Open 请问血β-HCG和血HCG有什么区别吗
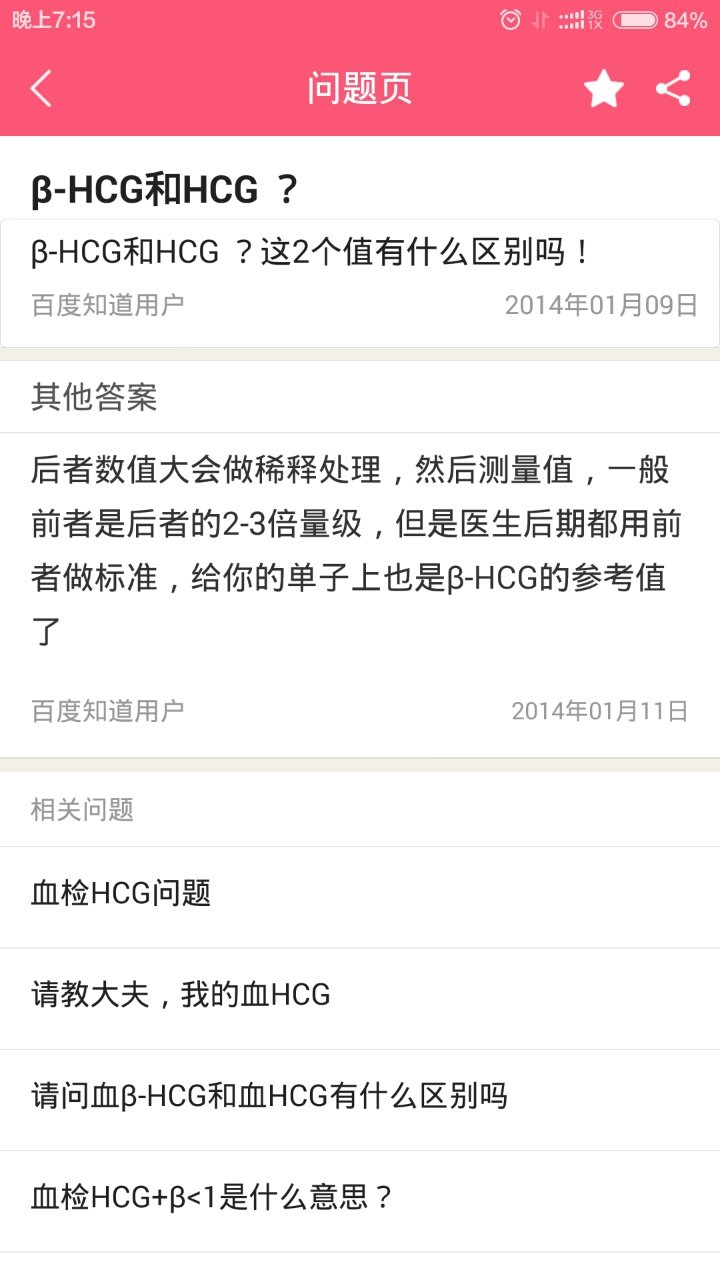720x1280 pixels. click(360, 1097)
